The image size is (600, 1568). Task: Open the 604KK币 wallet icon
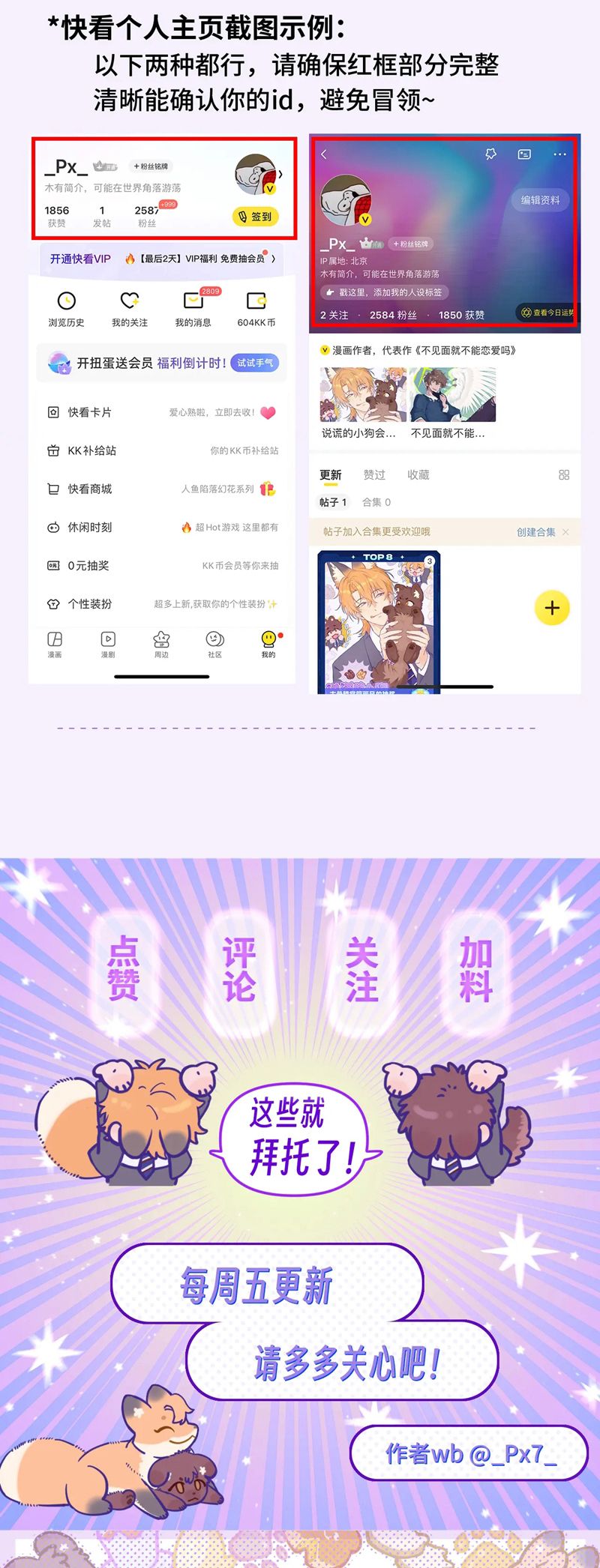click(257, 304)
